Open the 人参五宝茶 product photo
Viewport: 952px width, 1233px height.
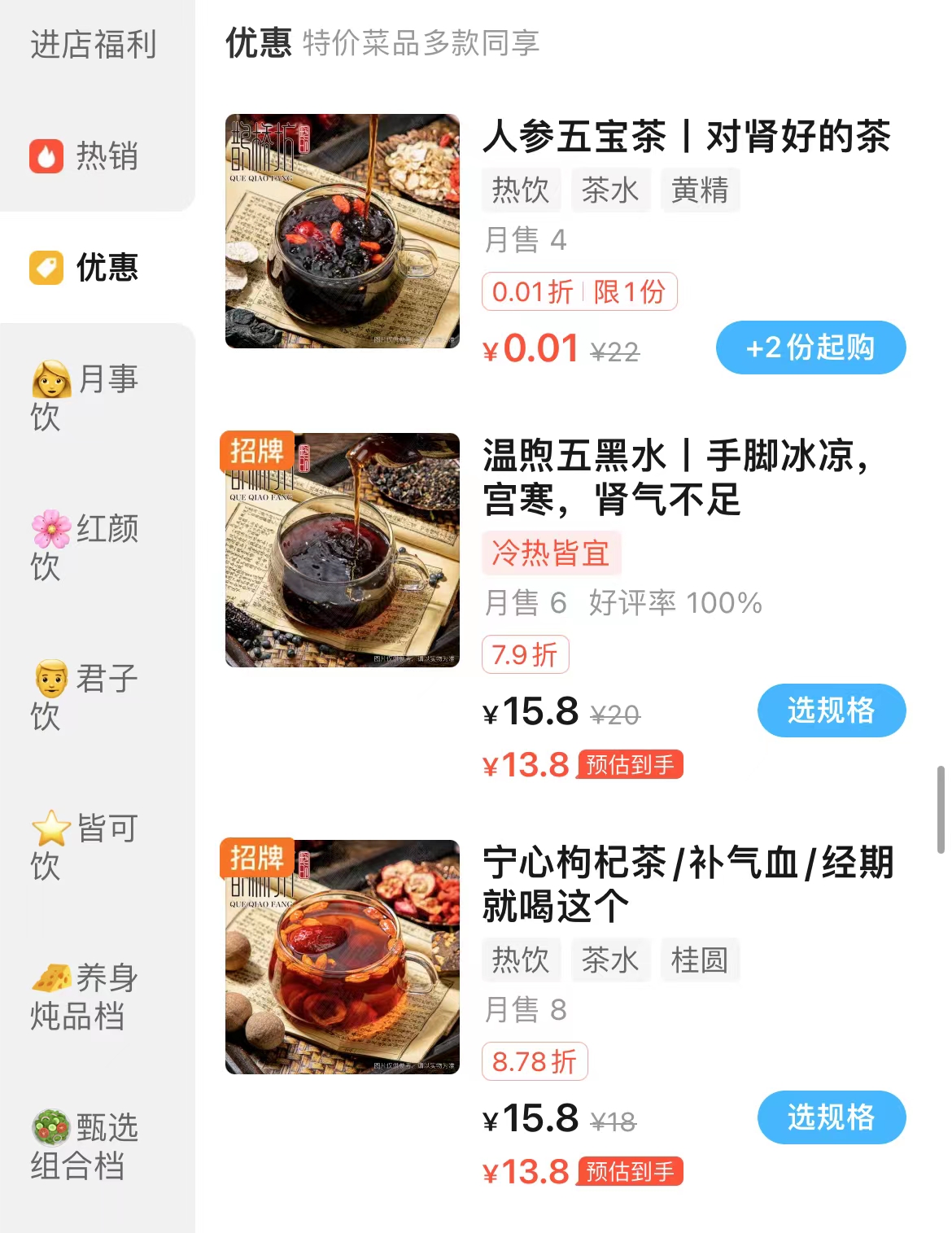(343, 231)
